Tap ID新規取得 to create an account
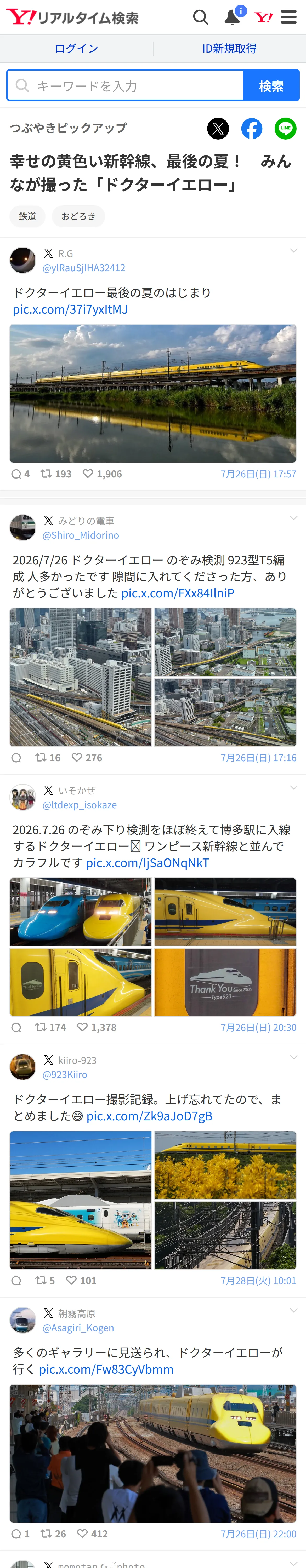The image size is (306, 1568). click(229, 49)
